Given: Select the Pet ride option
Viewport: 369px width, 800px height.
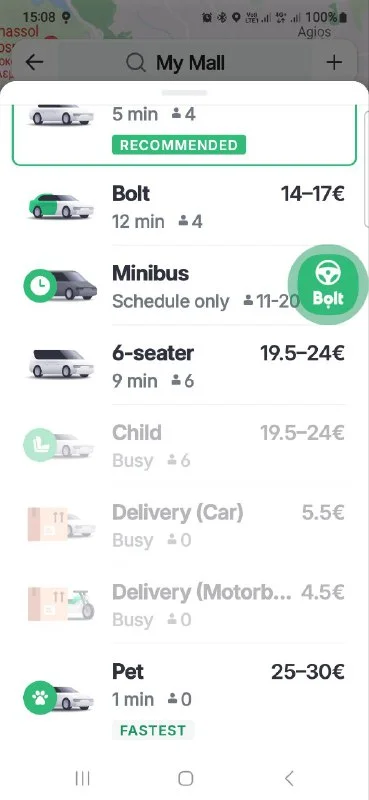Looking at the screenshot, I should (184, 697).
